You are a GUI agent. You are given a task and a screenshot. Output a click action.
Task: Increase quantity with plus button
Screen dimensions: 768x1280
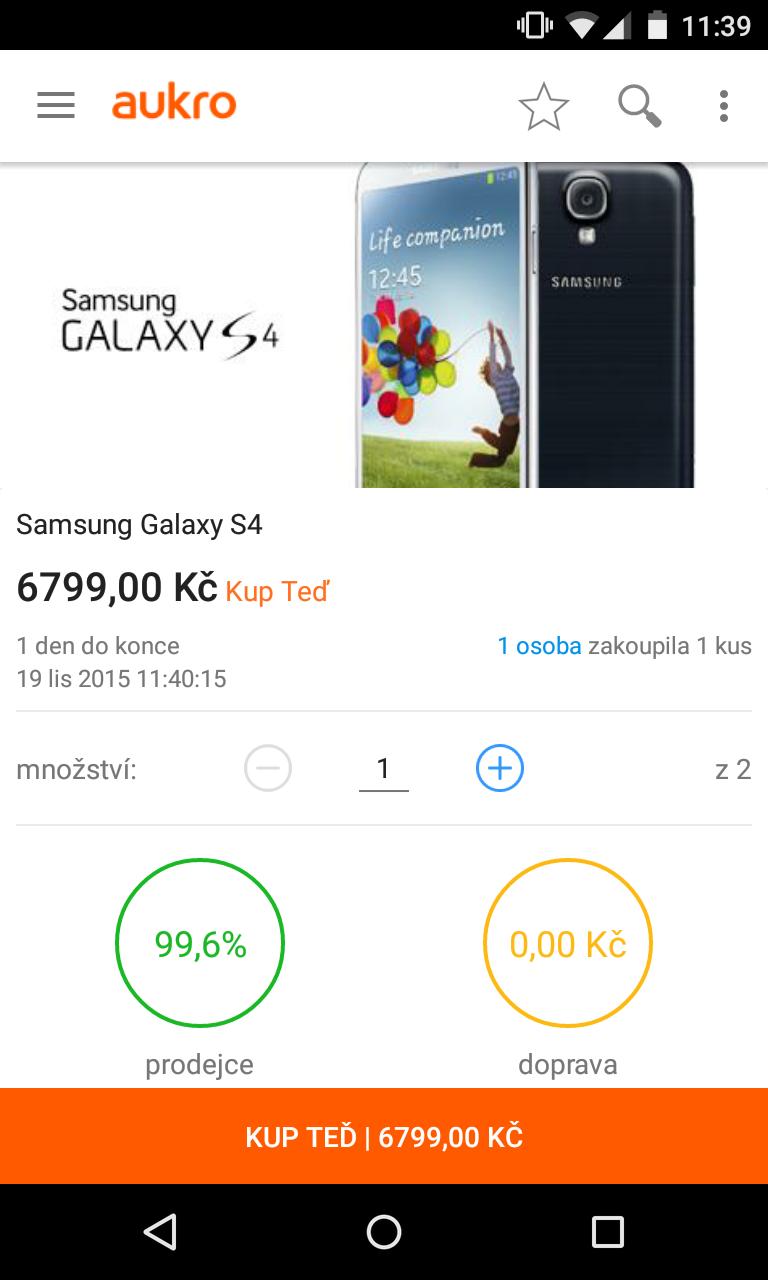click(500, 769)
